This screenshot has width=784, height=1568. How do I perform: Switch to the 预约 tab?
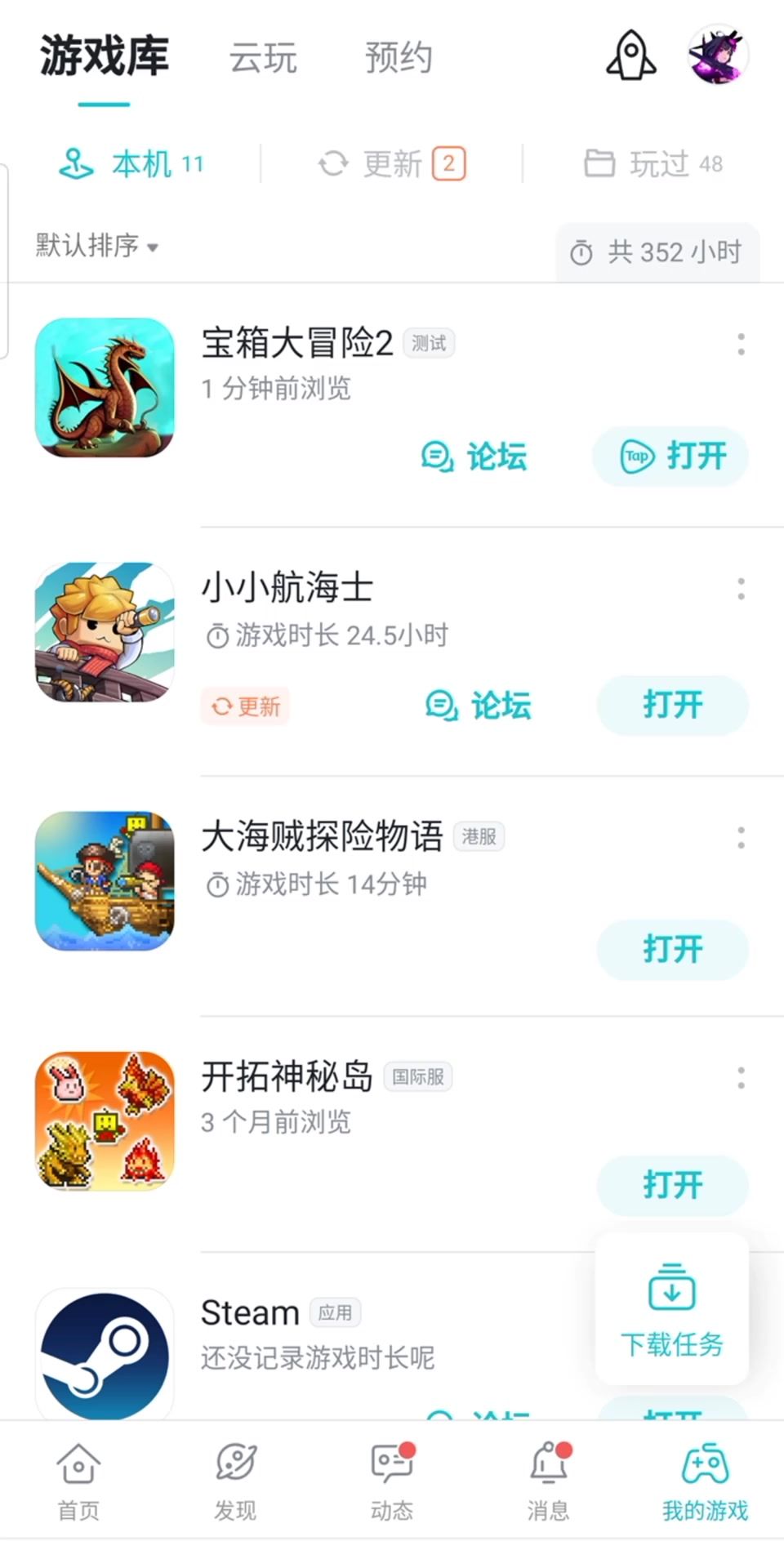[x=399, y=58]
